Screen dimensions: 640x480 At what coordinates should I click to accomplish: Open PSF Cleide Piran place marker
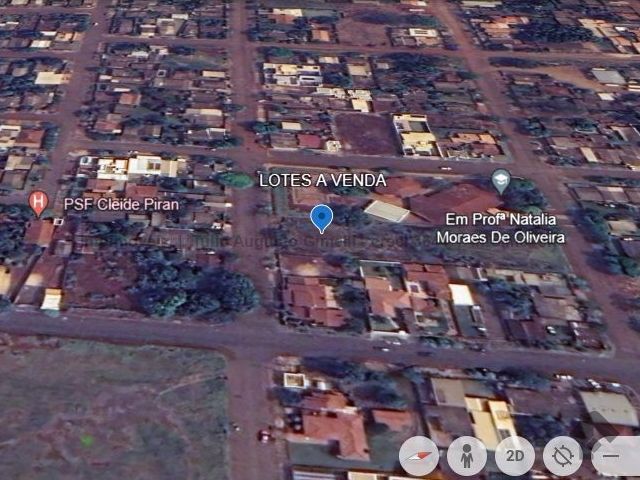point(39,204)
